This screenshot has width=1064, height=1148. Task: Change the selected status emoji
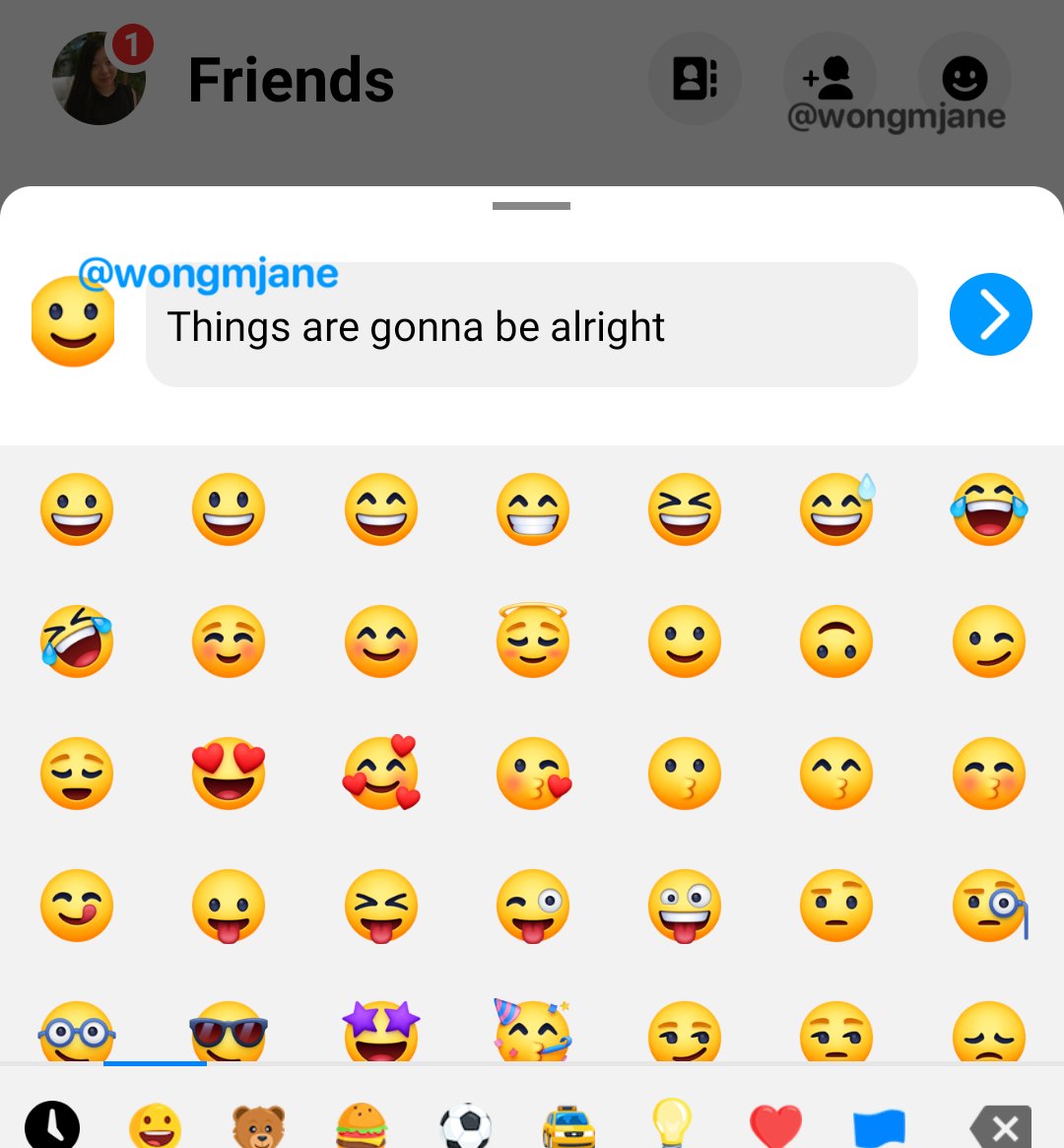pos(73,322)
